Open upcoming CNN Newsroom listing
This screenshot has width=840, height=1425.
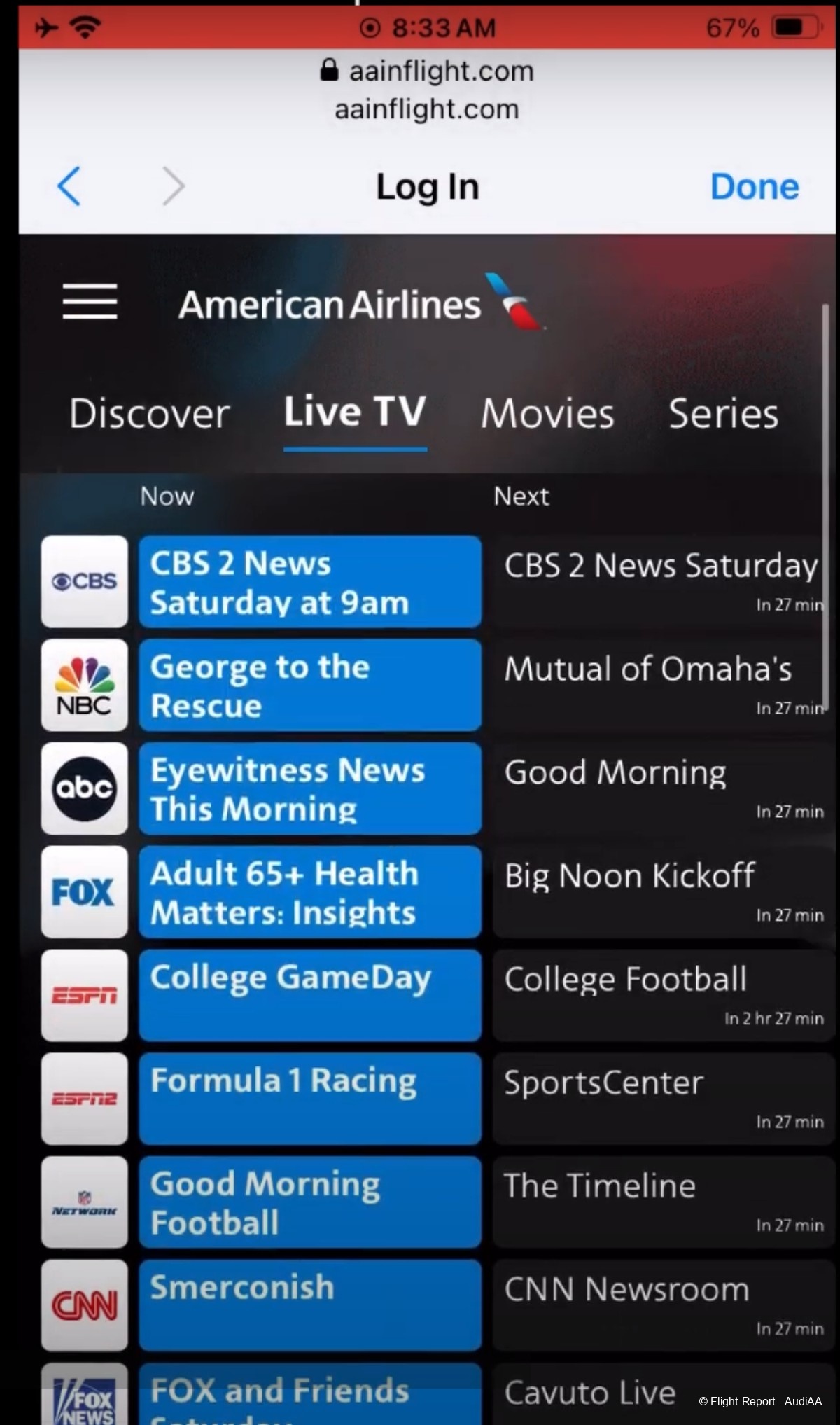click(x=662, y=1305)
